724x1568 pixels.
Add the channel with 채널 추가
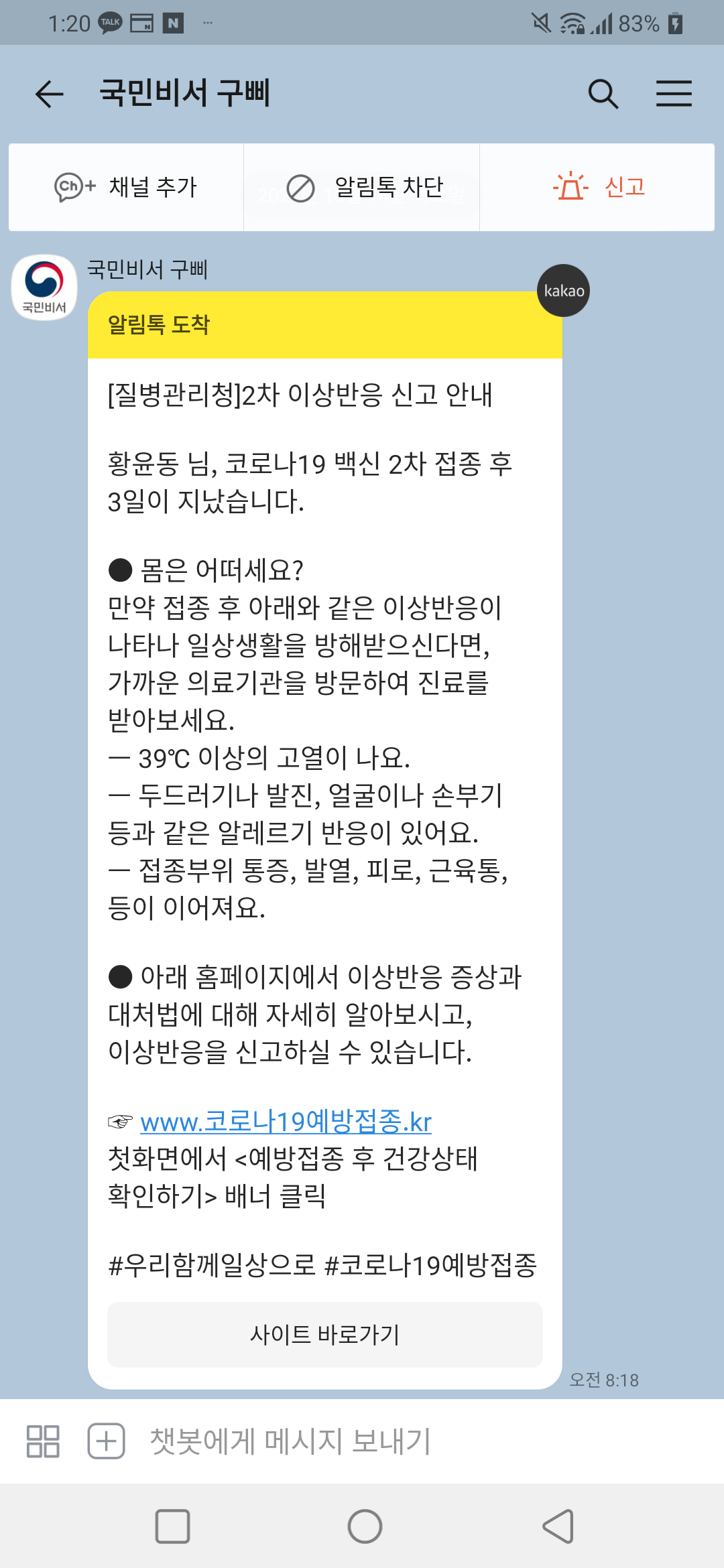click(126, 188)
